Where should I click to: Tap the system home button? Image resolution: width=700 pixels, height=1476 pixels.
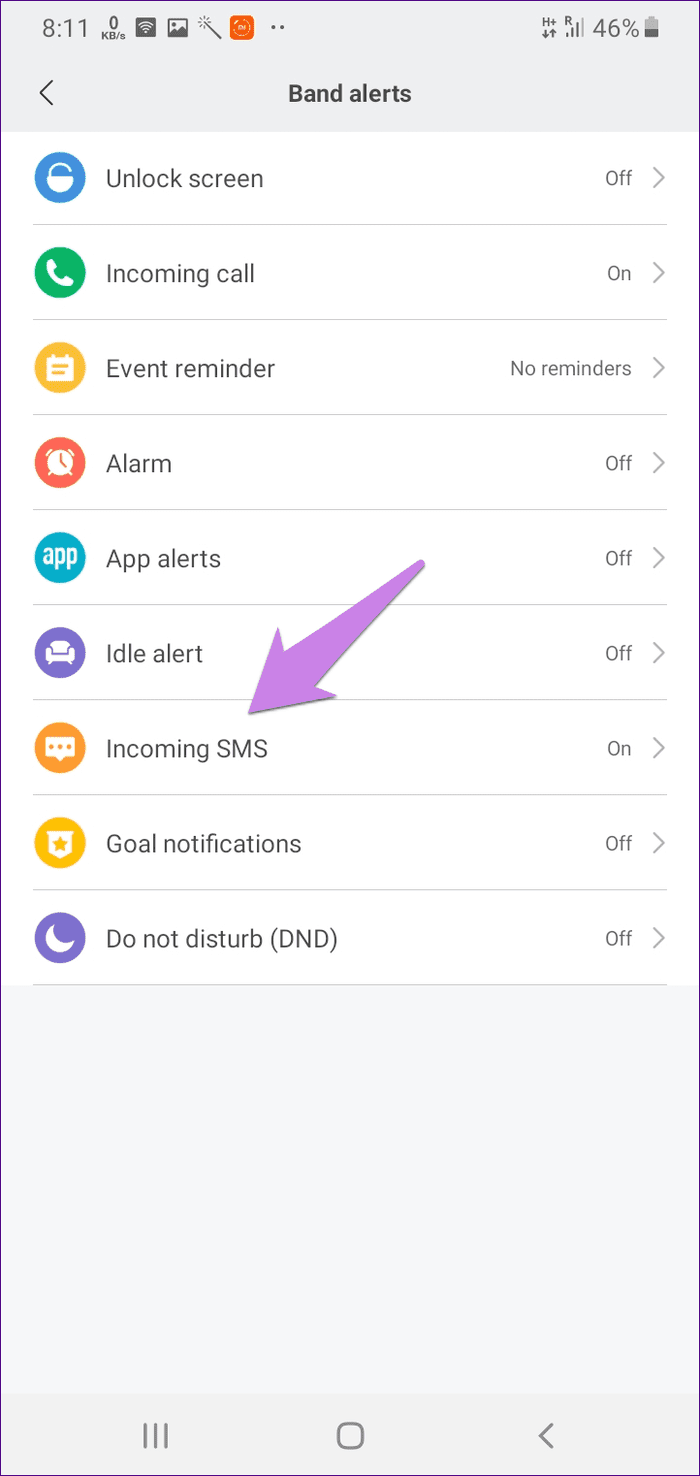[350, 1436]
